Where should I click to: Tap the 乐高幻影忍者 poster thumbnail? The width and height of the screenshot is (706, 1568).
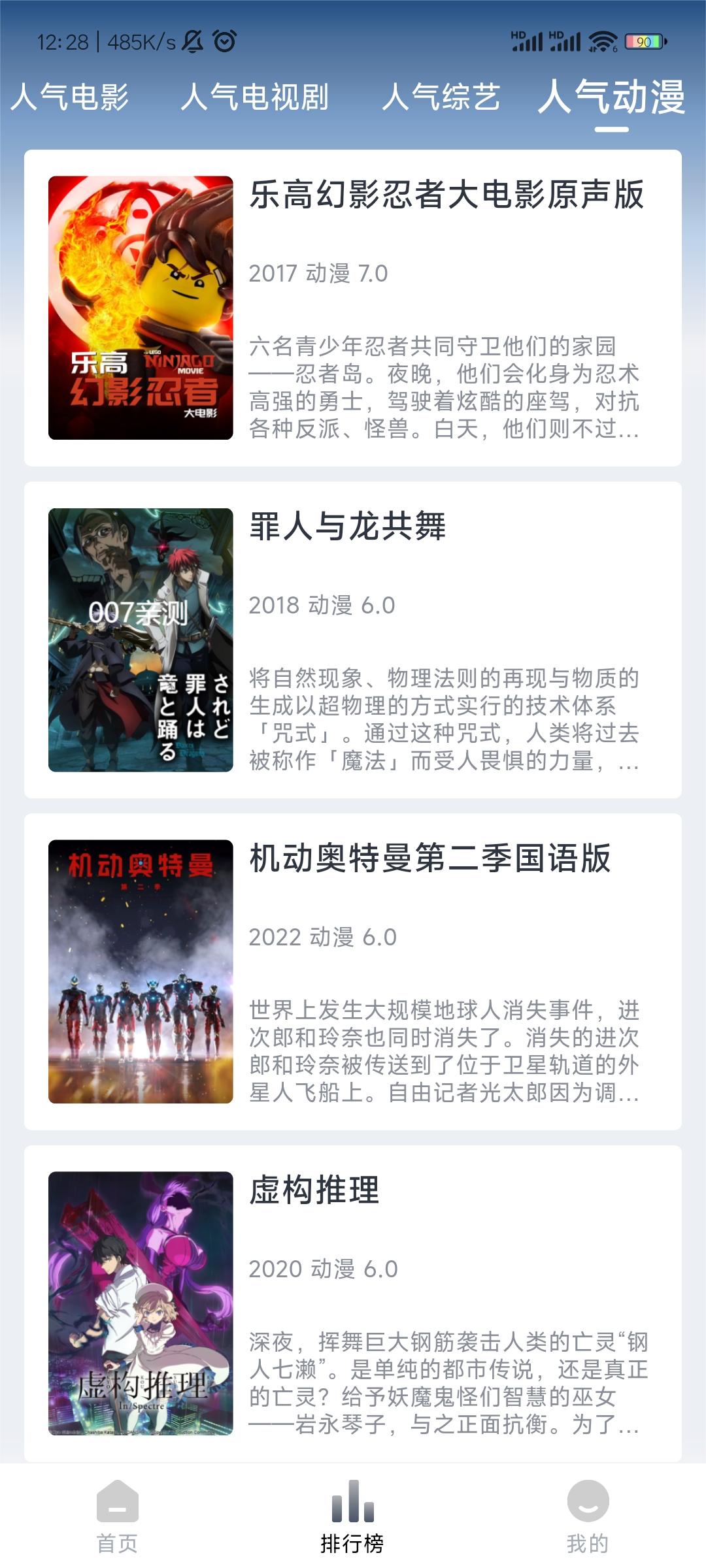[x=139, y=307]
